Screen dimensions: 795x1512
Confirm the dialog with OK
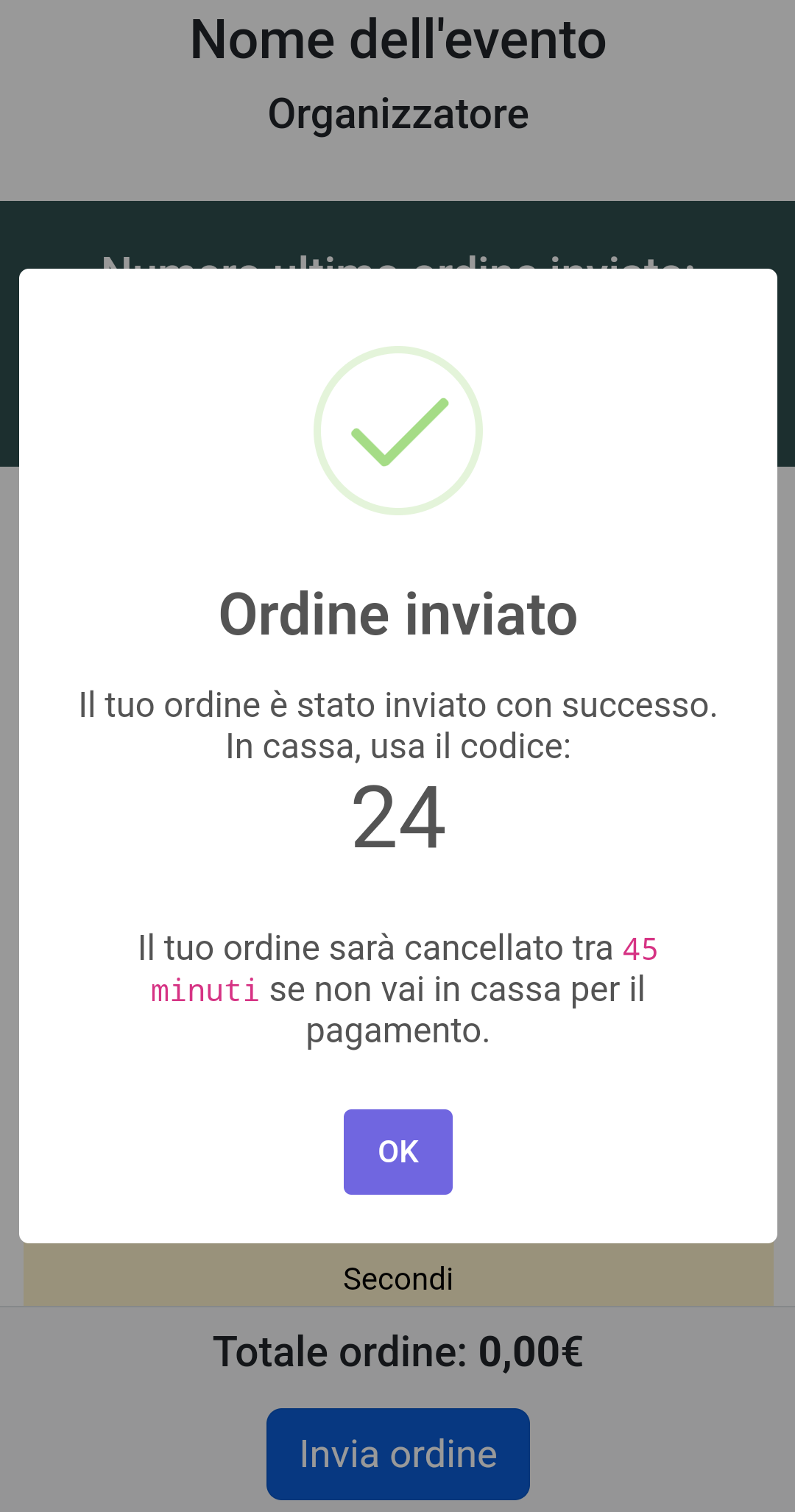[x=397, y=1151]
